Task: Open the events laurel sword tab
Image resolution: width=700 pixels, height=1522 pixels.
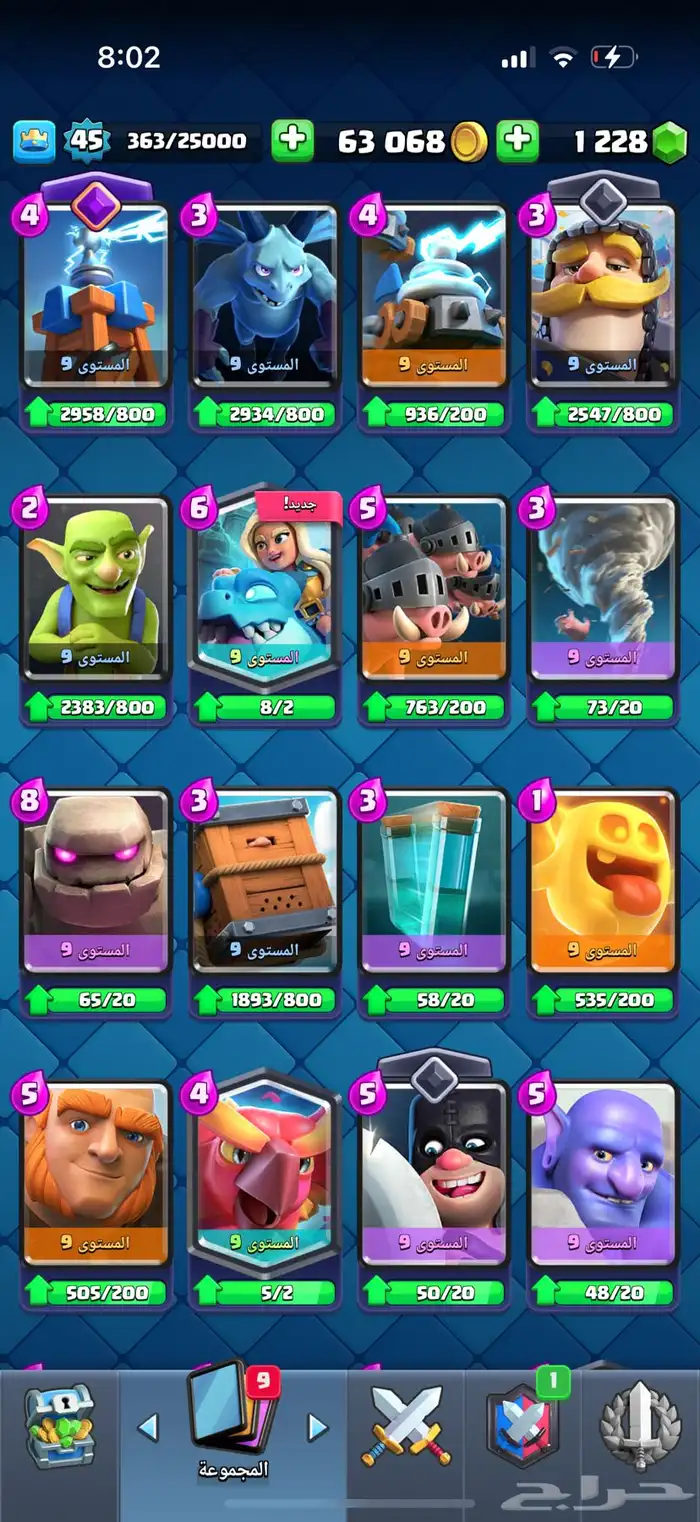Action: (640, 1426)
